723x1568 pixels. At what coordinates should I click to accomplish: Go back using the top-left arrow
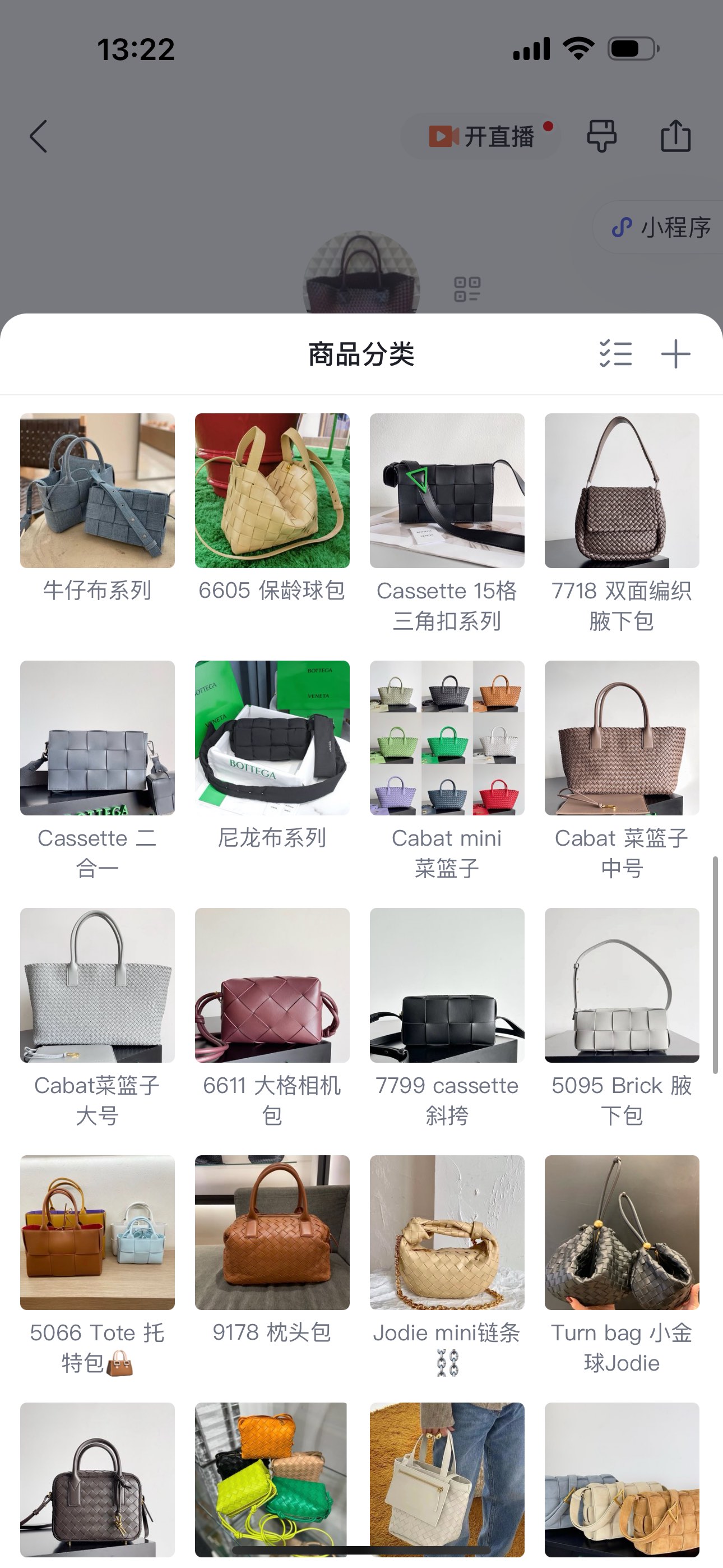(38, 136)
